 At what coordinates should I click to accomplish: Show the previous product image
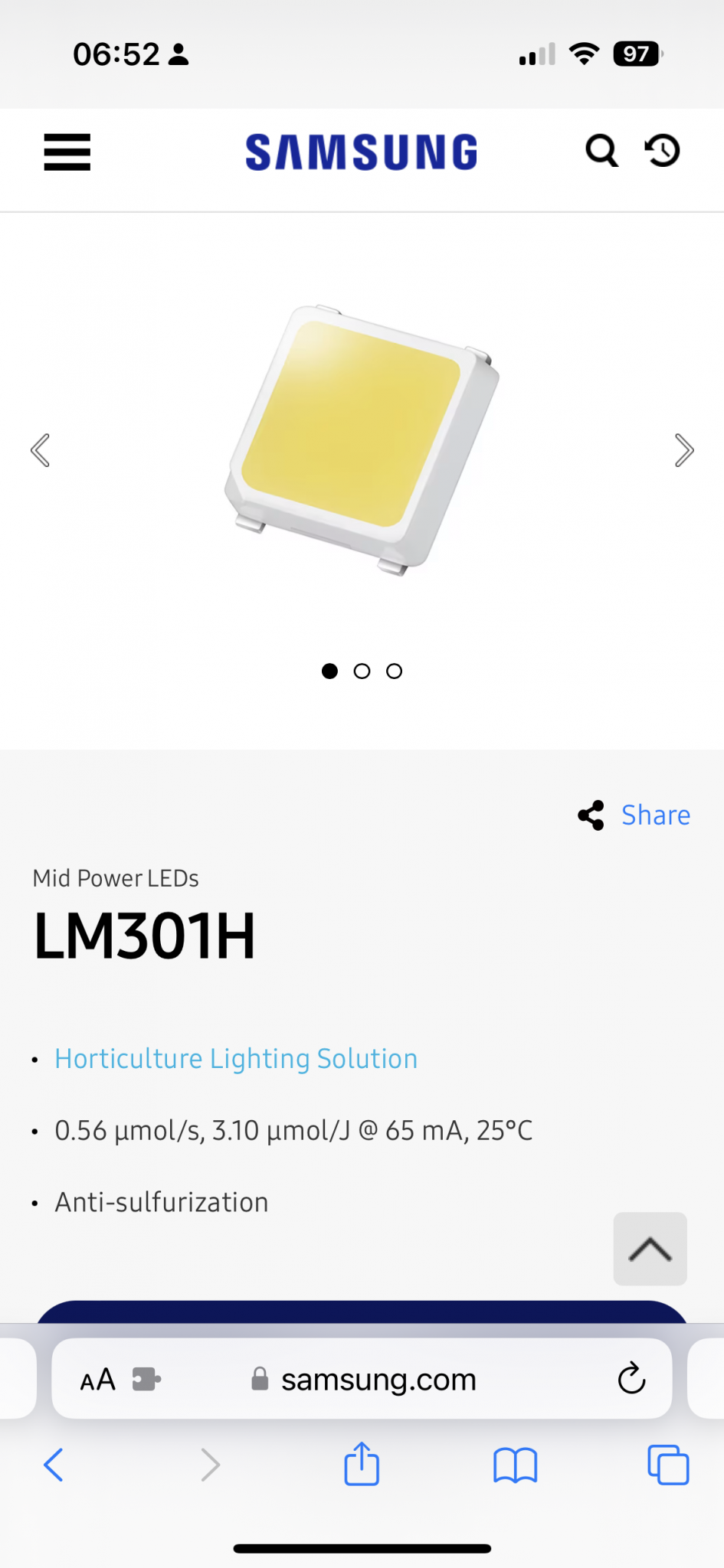41,450
